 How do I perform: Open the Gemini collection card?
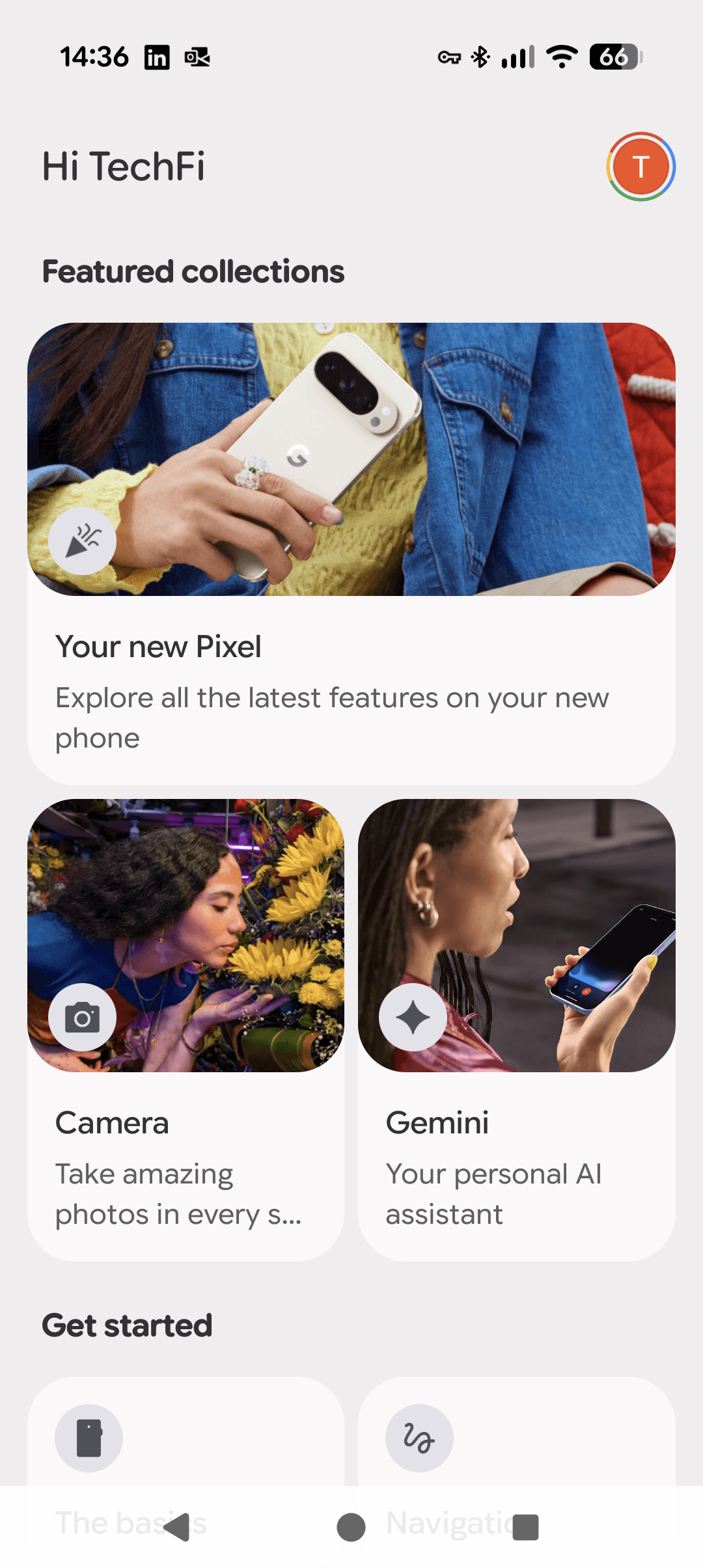(x=517, y=1030)
